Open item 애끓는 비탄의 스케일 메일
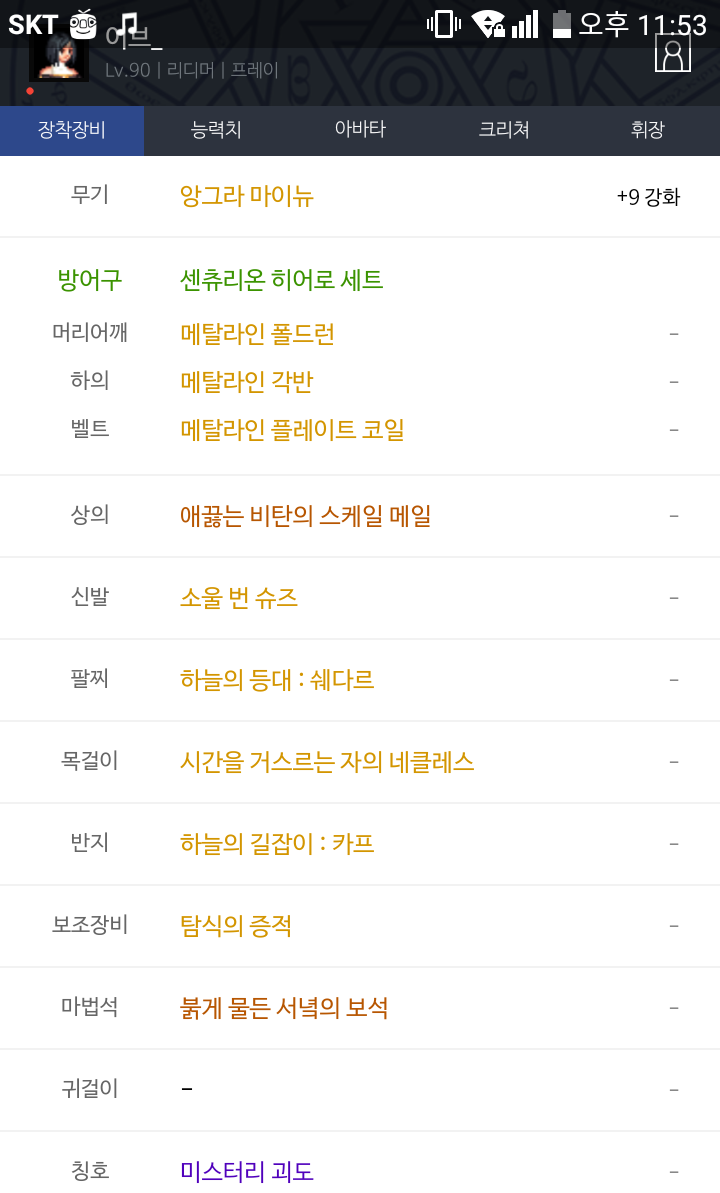 click(x=305, y=516)
